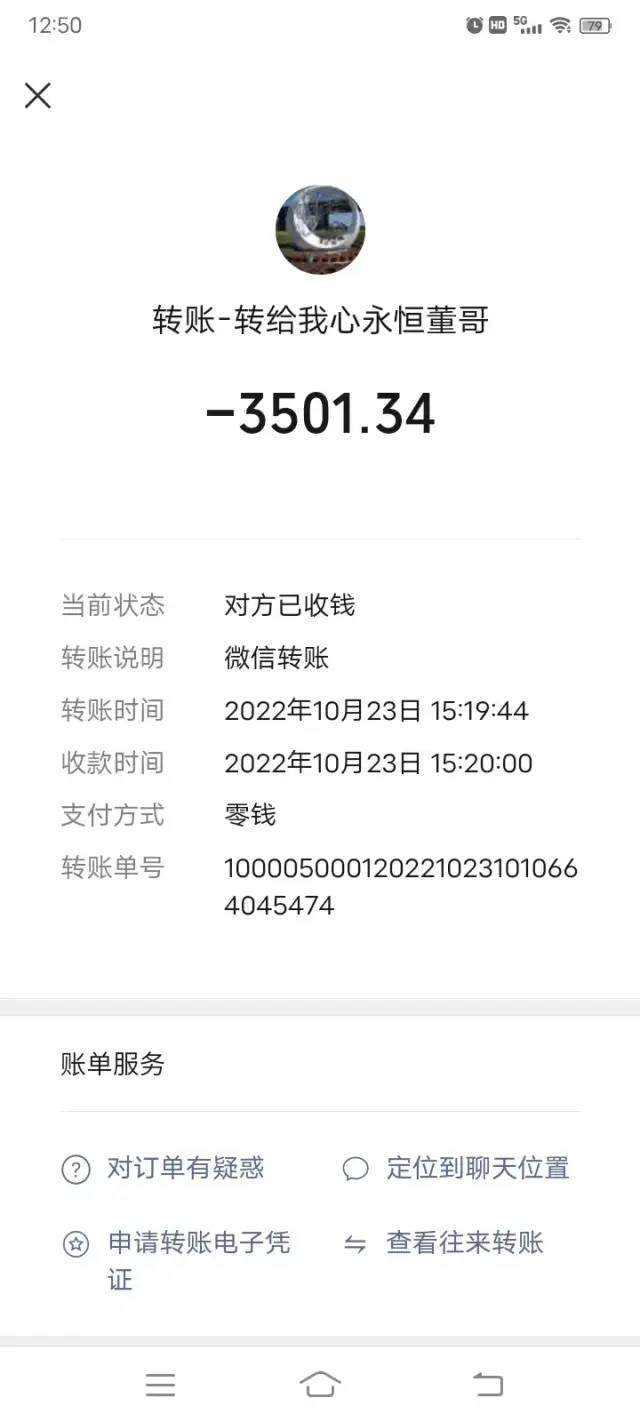
Task: Tap the system home button
Action: point(320,1384)
